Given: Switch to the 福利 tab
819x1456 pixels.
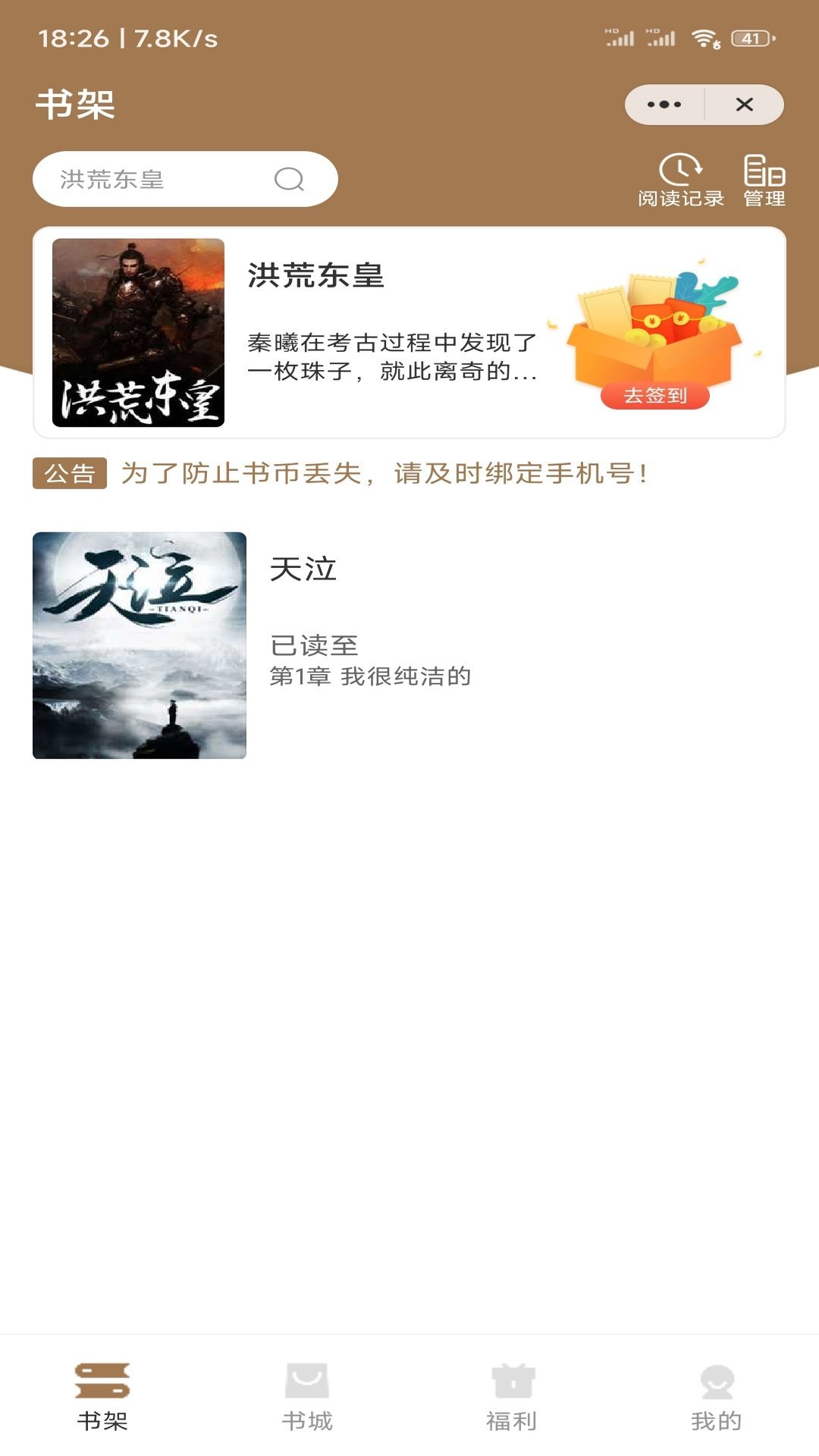Looking at the screenshot, I should click(512, 1397).
